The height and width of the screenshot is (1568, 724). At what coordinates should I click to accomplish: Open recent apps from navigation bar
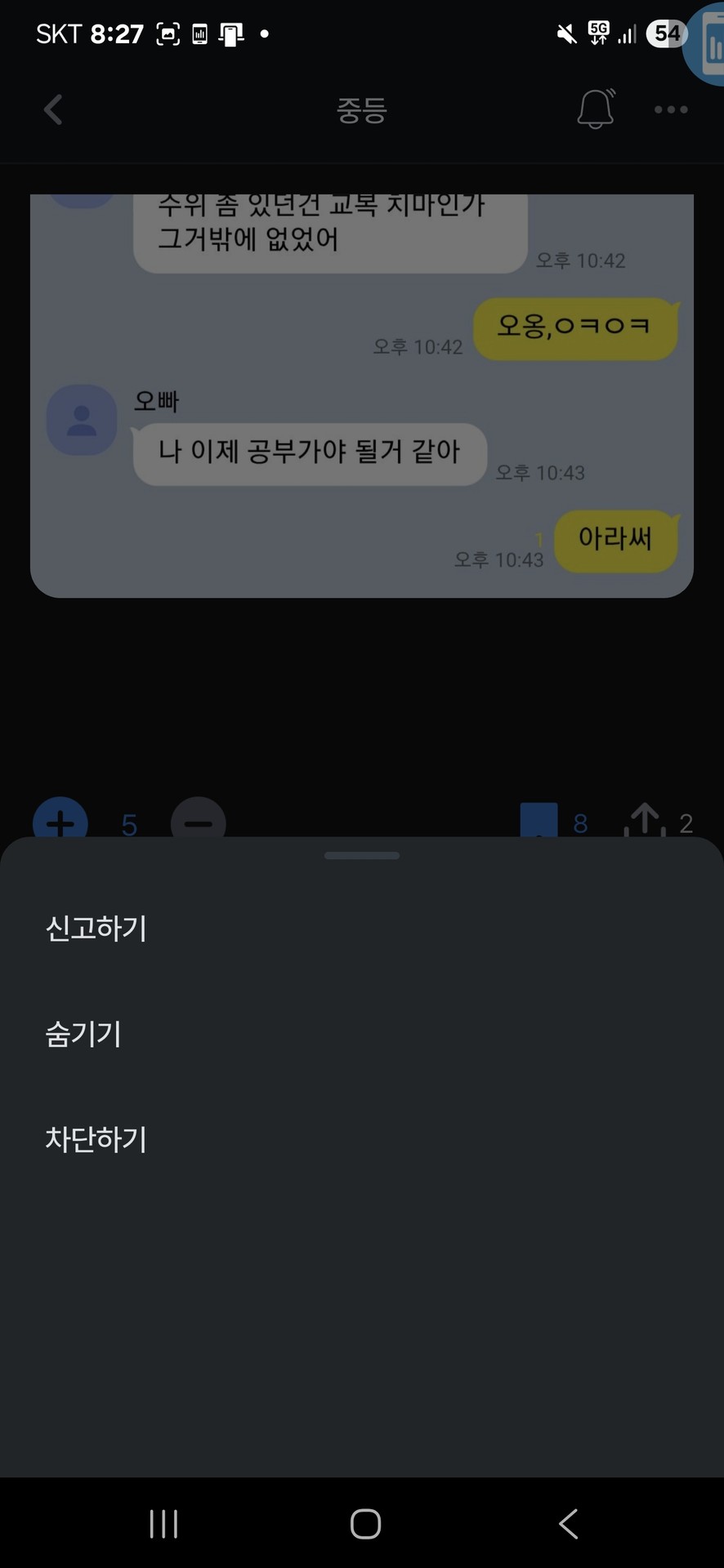(163, 1524)
